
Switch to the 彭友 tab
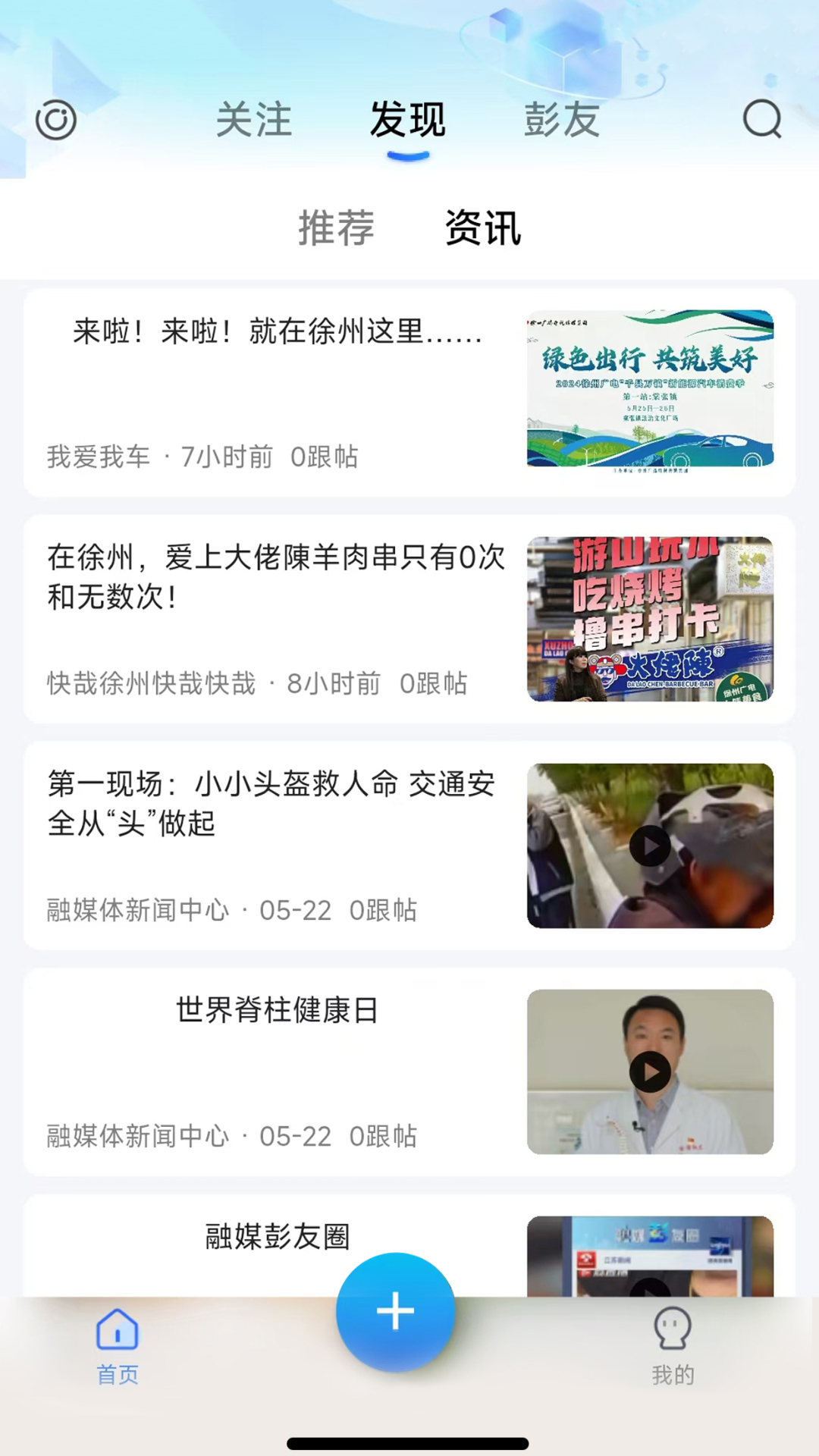click(x=562, y=120)
